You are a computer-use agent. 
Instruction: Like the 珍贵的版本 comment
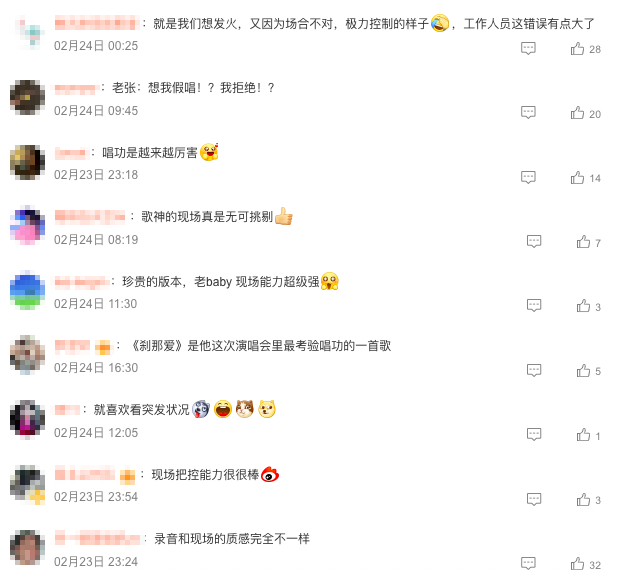point(583,306)
